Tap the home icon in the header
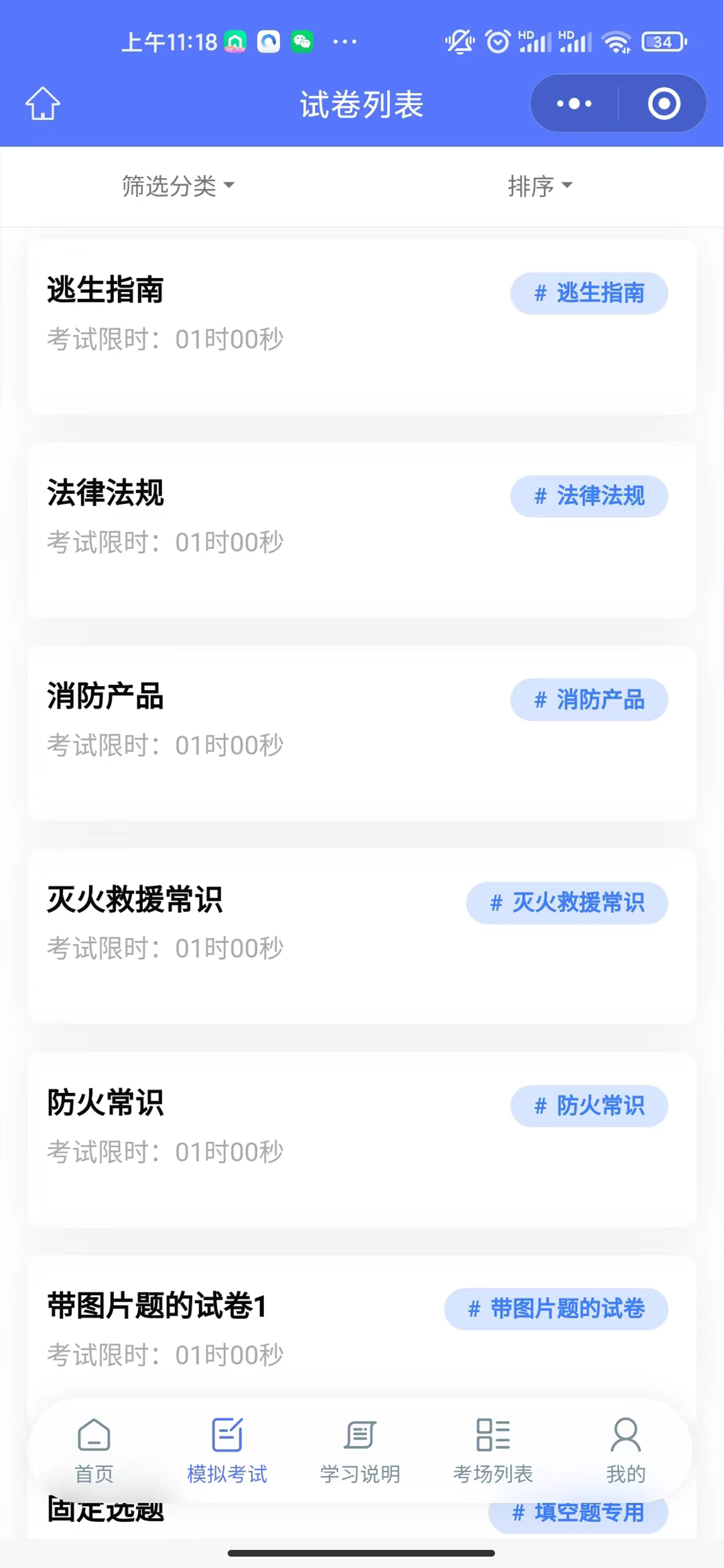This screenshot has width=724, height=1568. [x=43, y=104]
